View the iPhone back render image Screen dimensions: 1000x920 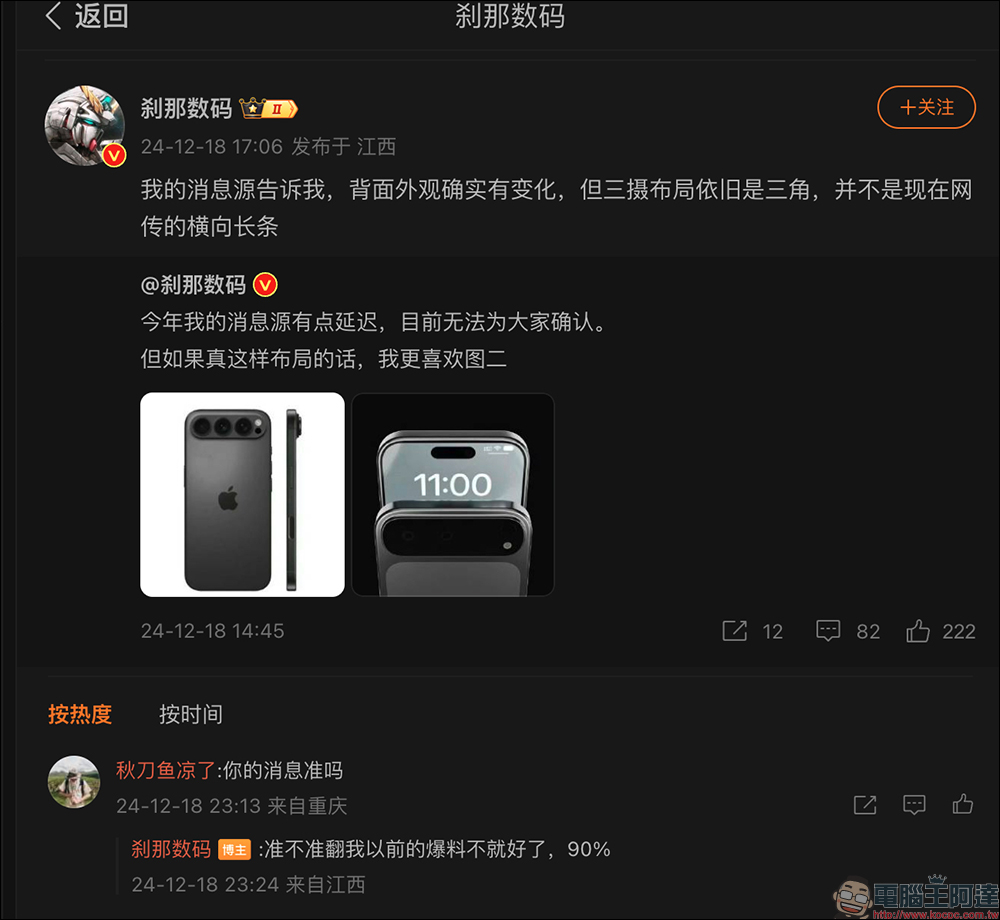click(x=242, y=495)
